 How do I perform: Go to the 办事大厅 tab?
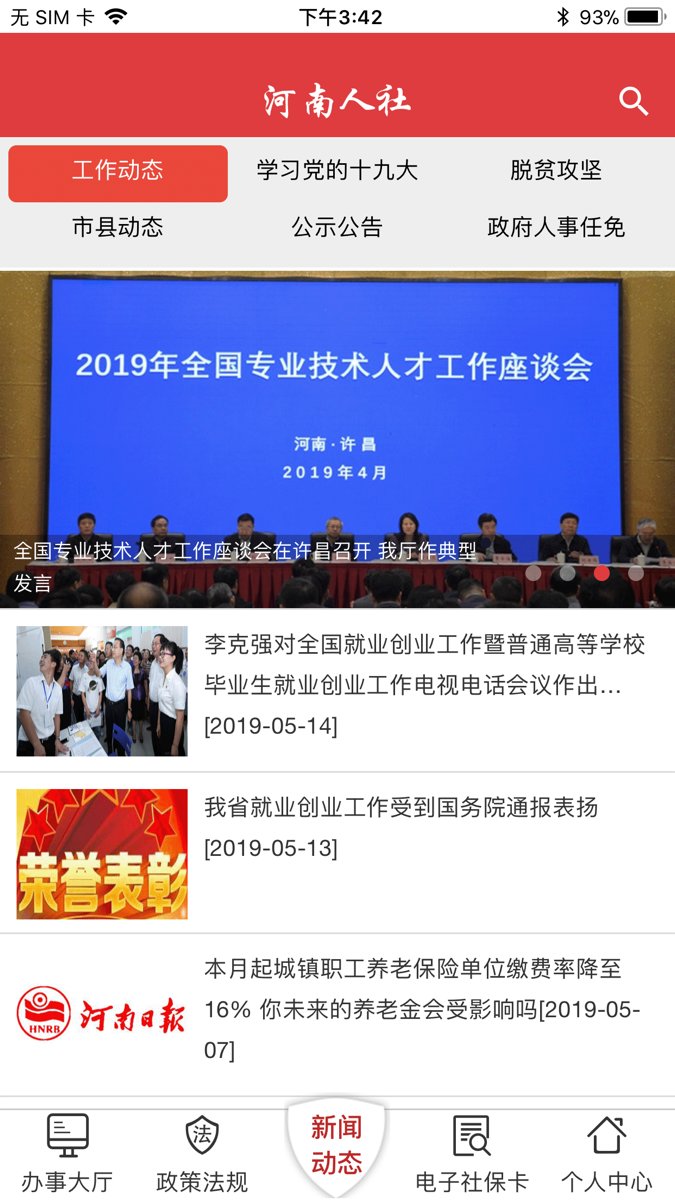[x=67, y=1154]
